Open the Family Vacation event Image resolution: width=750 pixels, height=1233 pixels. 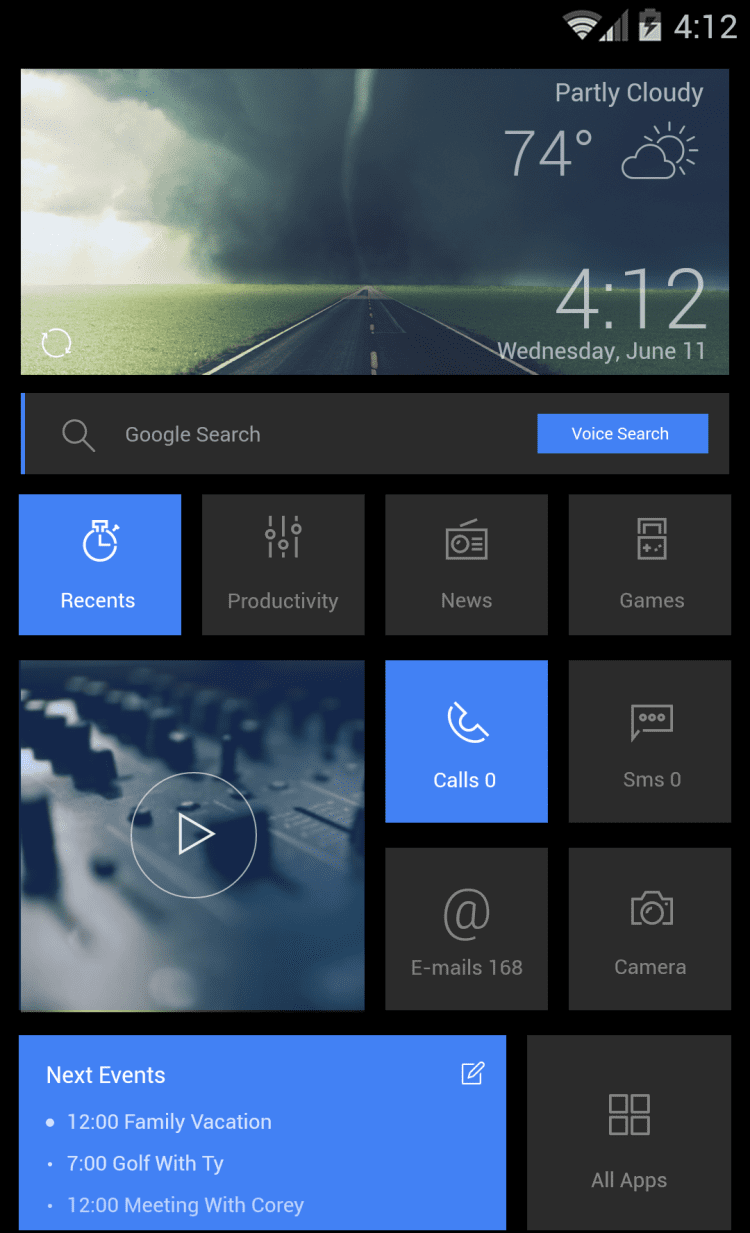[169, 1122]
